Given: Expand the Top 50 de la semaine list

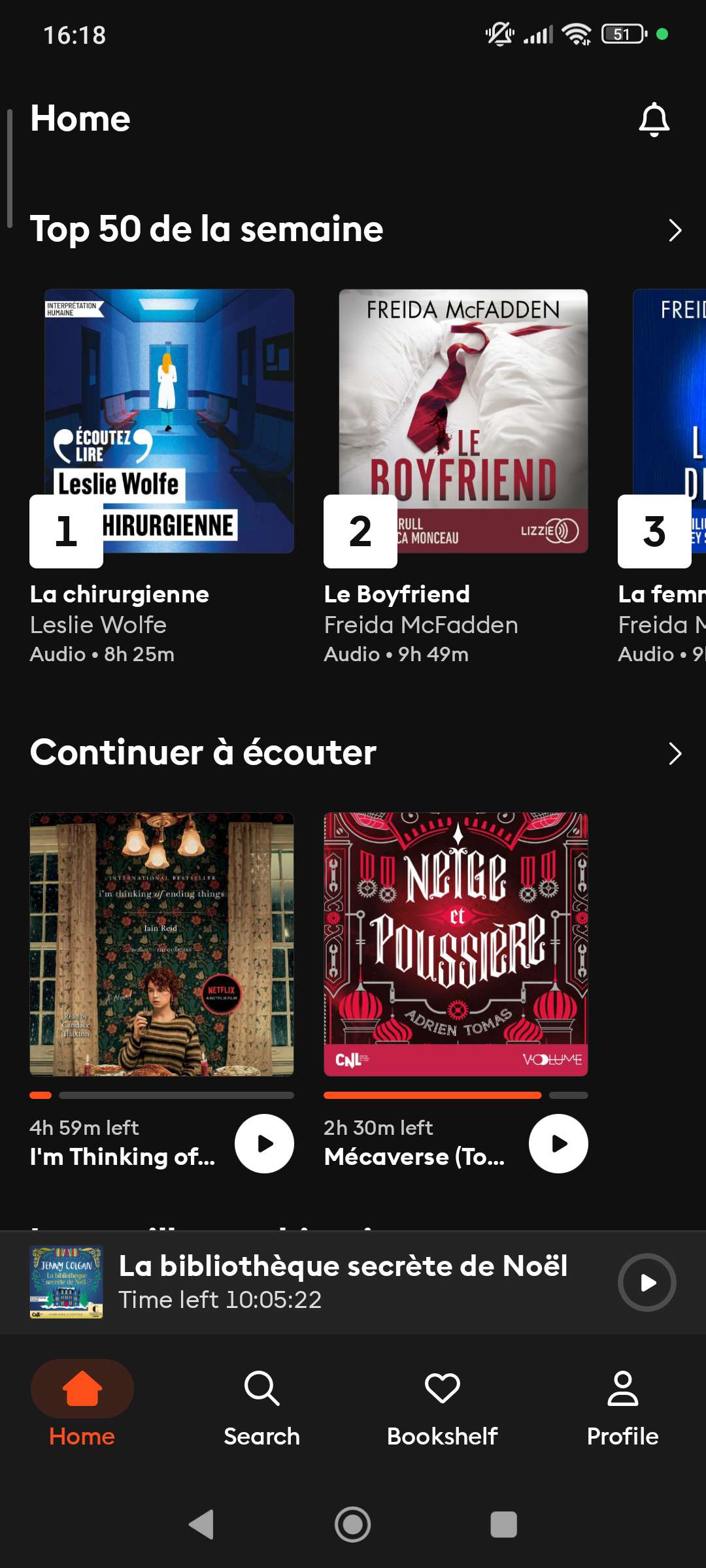Looking at the screenshot, I should [x=675, y=230].
